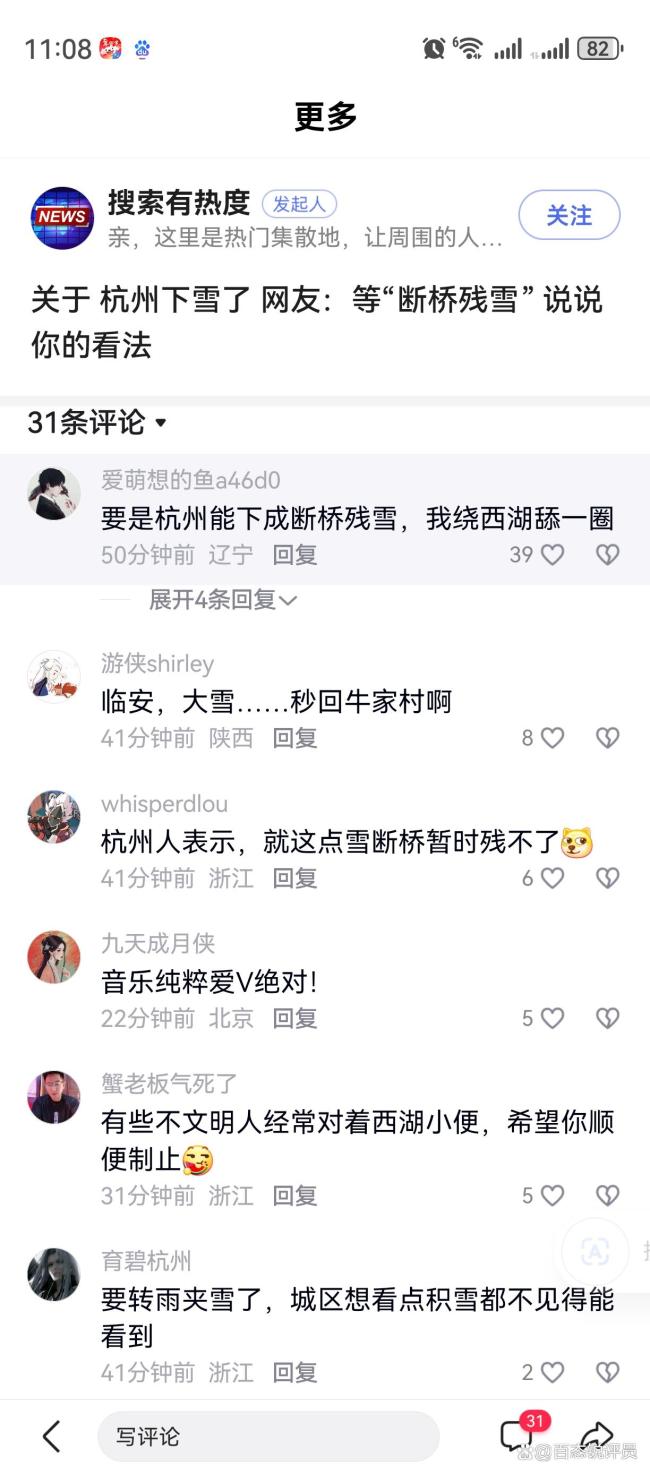Like 九天成月侠's comment

[552, 1018]
